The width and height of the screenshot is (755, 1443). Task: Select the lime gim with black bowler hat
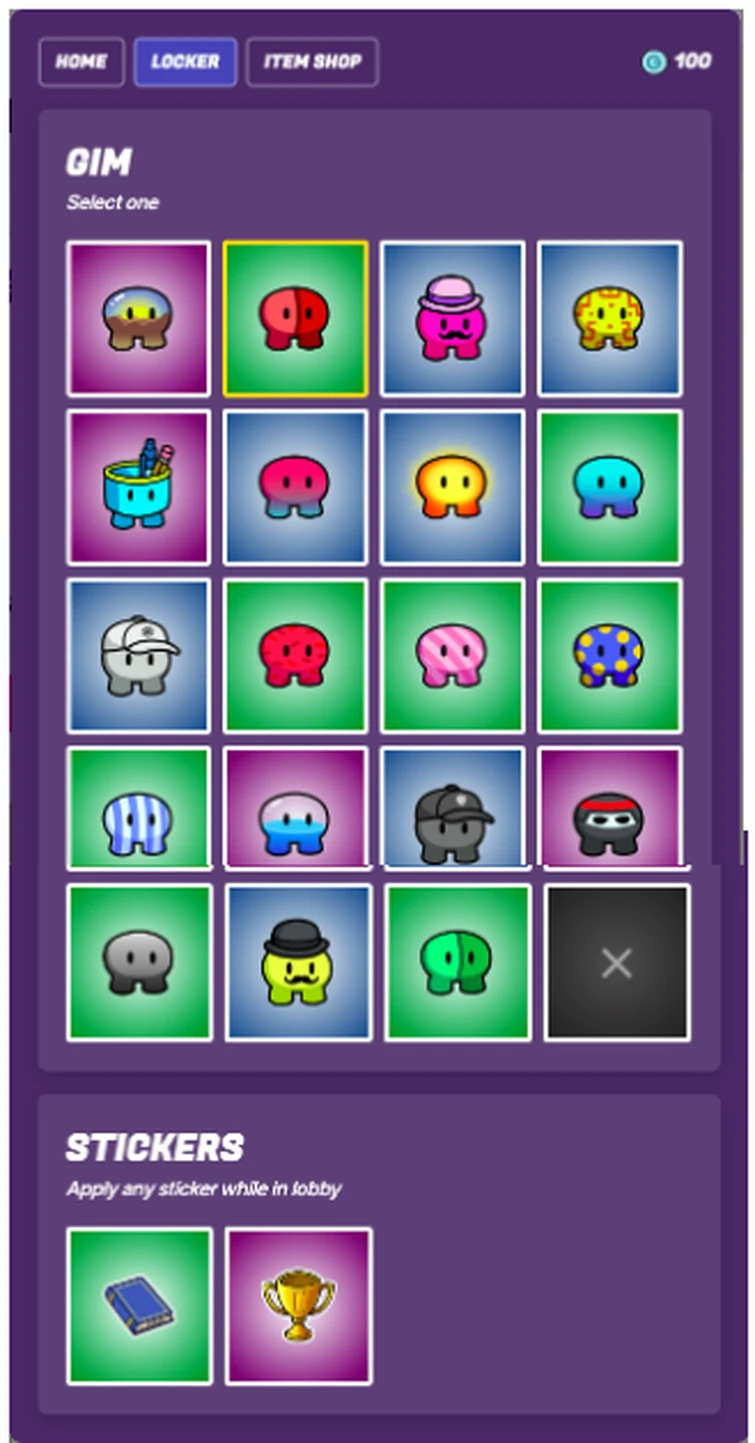(x=297, y=962)
